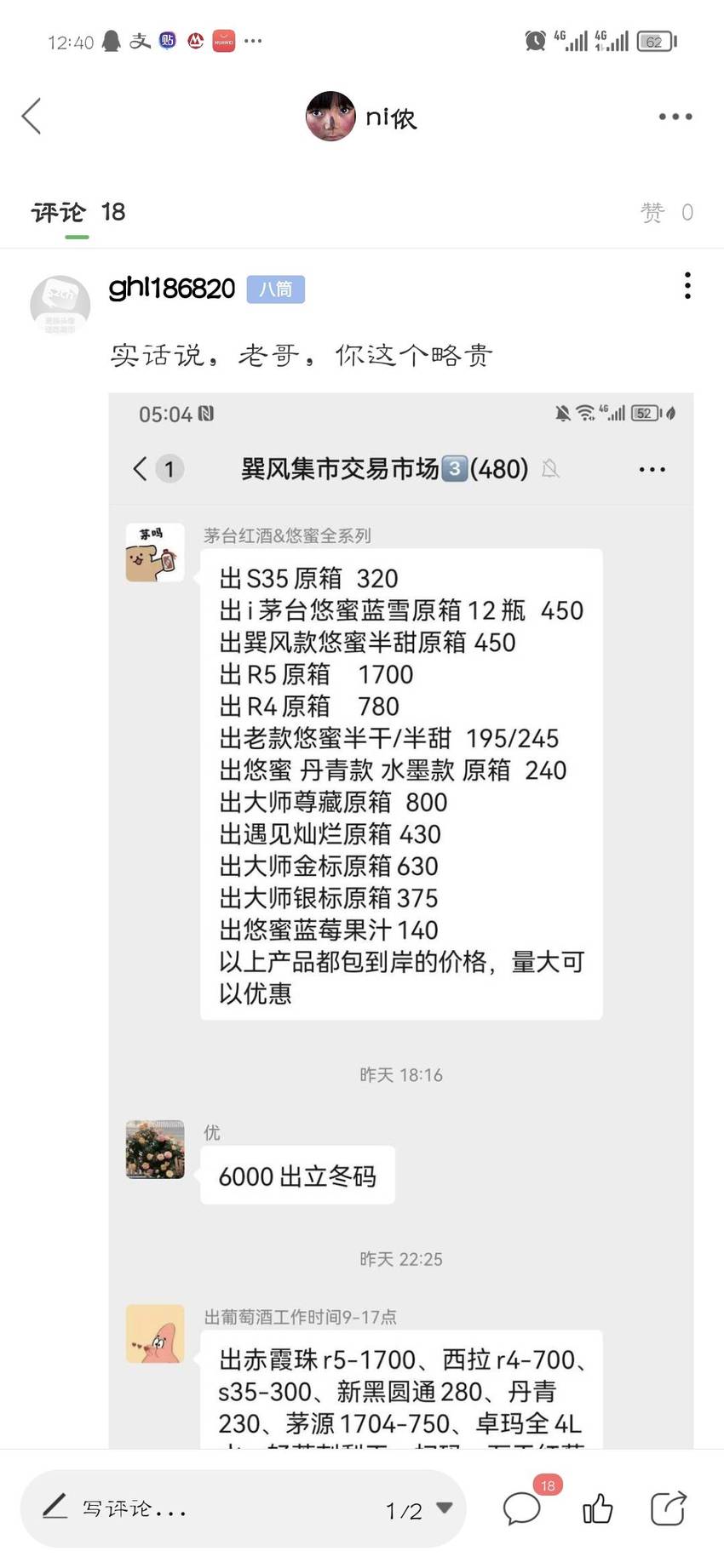Viewport: 724px width, 1568px height.
Task: Open ni侬's profile avatar in header
Action: 330,117
